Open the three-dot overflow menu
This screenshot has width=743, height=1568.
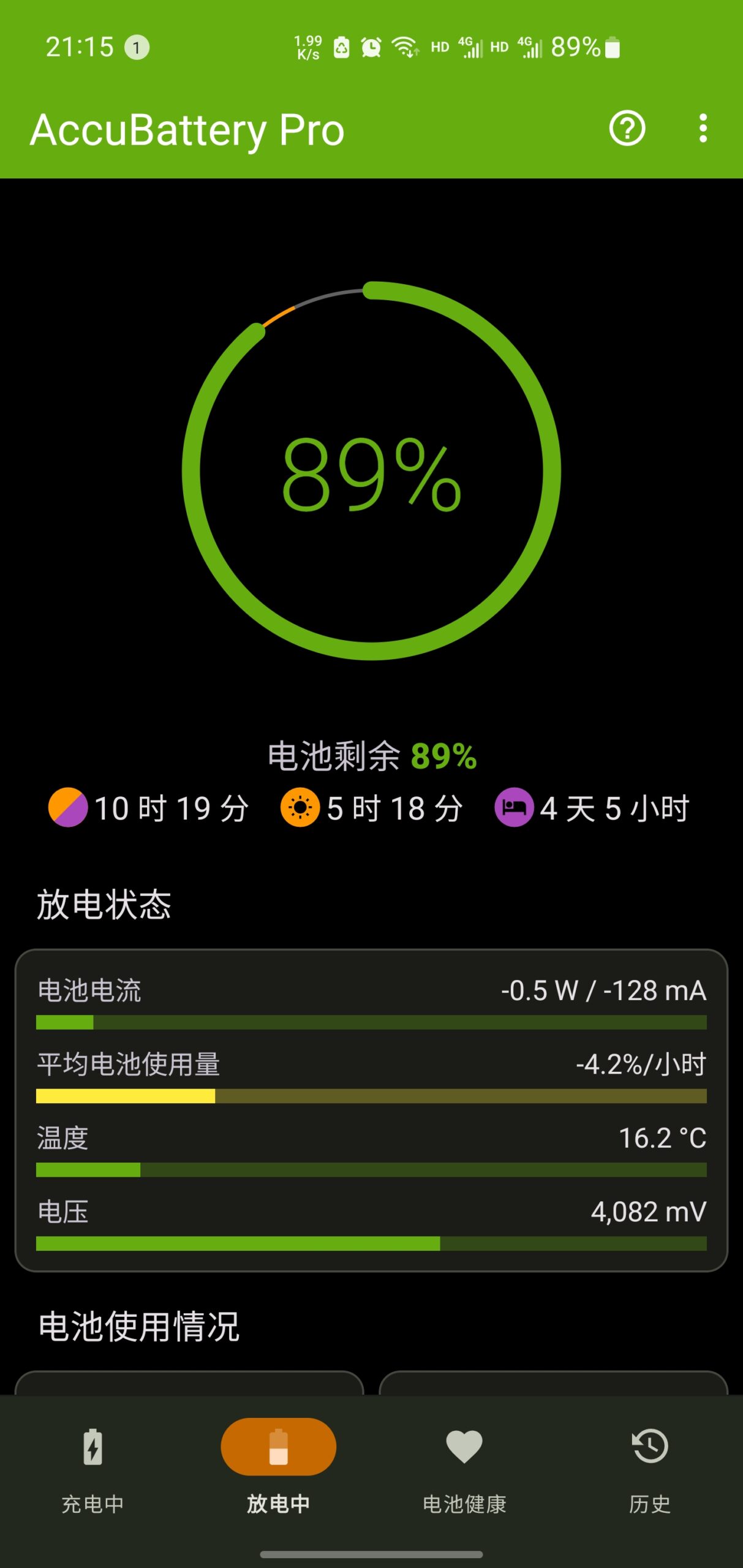pyautogui.click(x=703, y=129)
